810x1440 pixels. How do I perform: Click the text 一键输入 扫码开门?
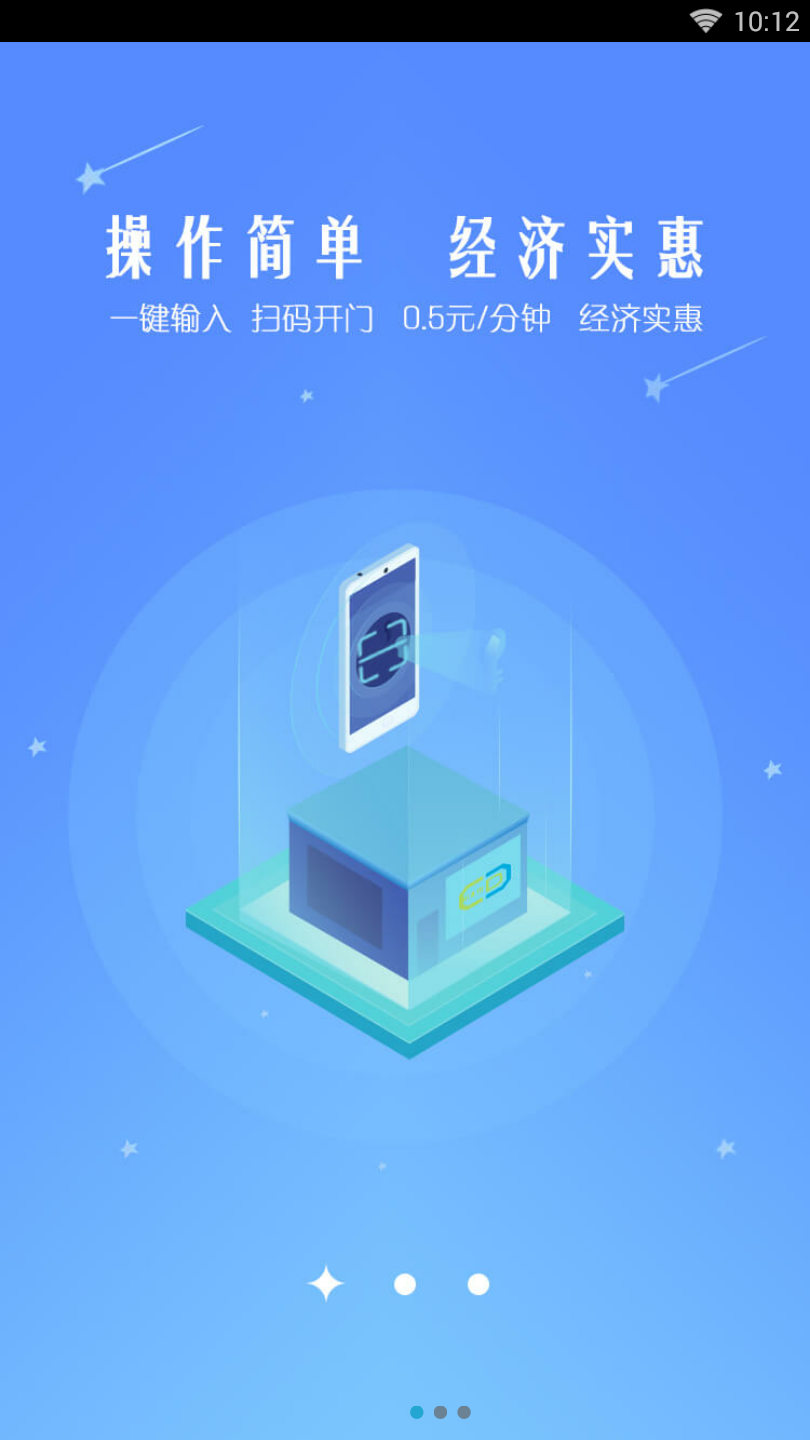click(x=245, y=319)
